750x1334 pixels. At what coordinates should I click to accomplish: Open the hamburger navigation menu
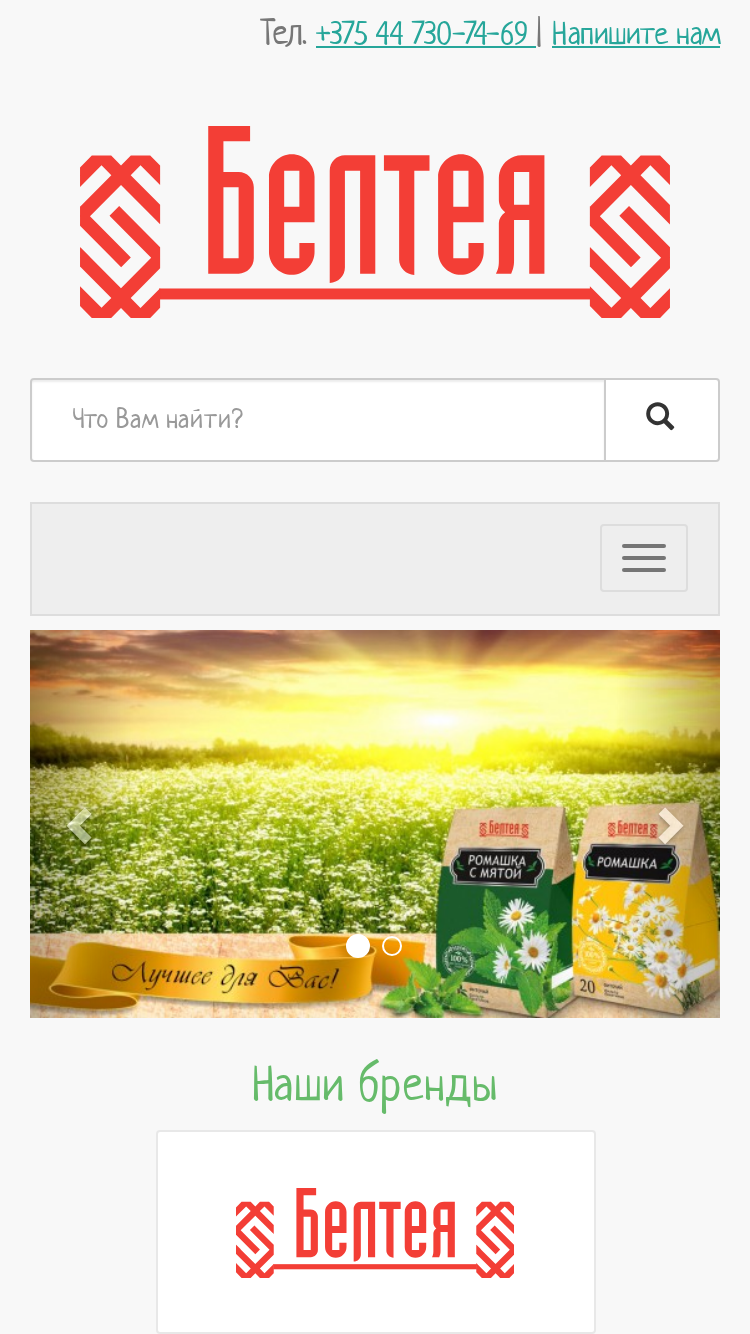[x=644, y=558]
